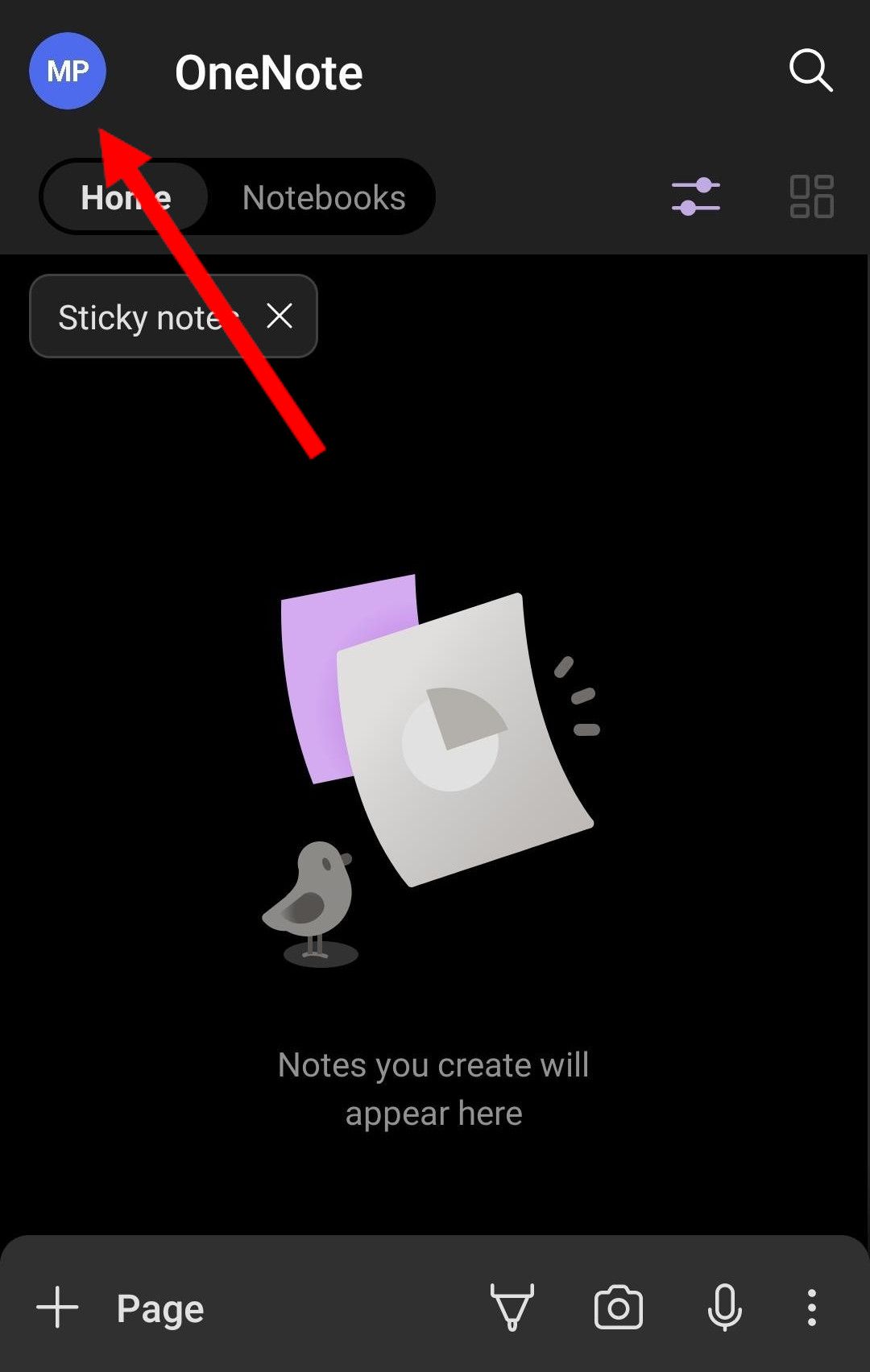
Task: Open the filter and sort options
Action: tap(696, 196)
